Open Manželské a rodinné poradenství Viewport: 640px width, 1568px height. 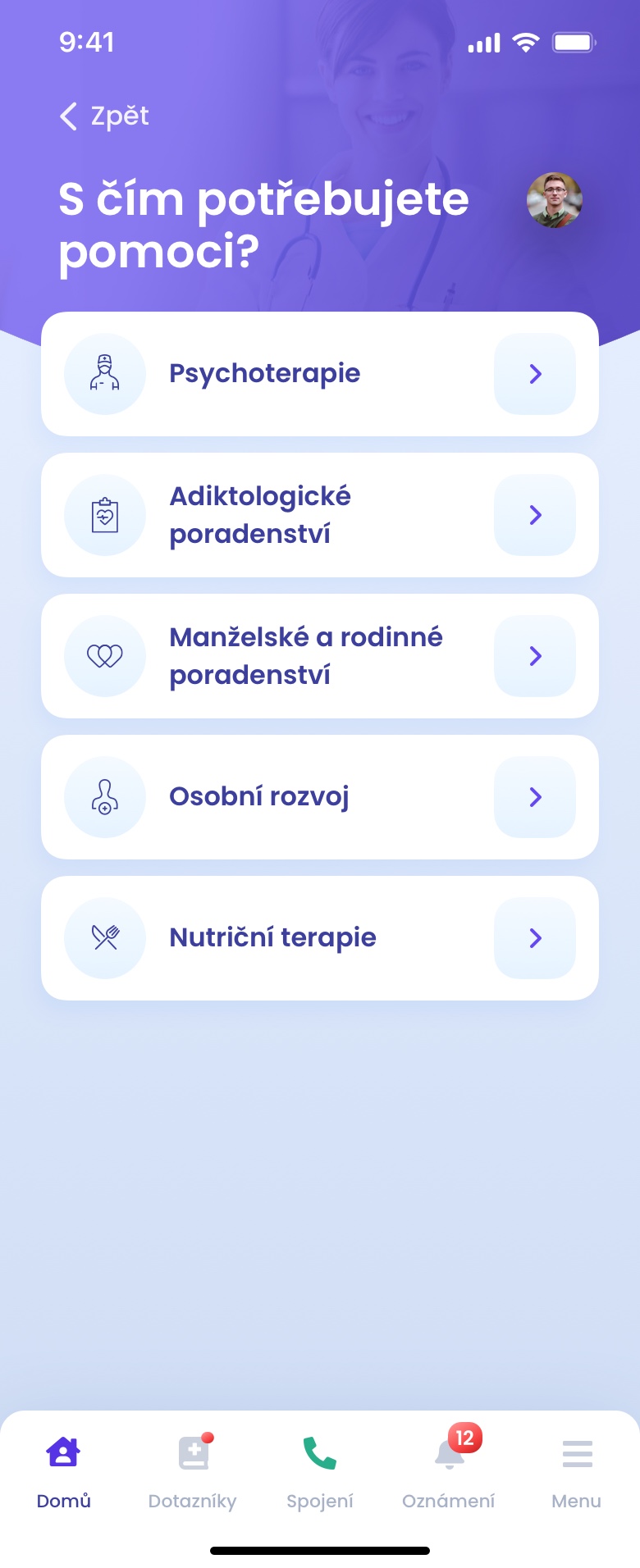click(x=320, y=656)
